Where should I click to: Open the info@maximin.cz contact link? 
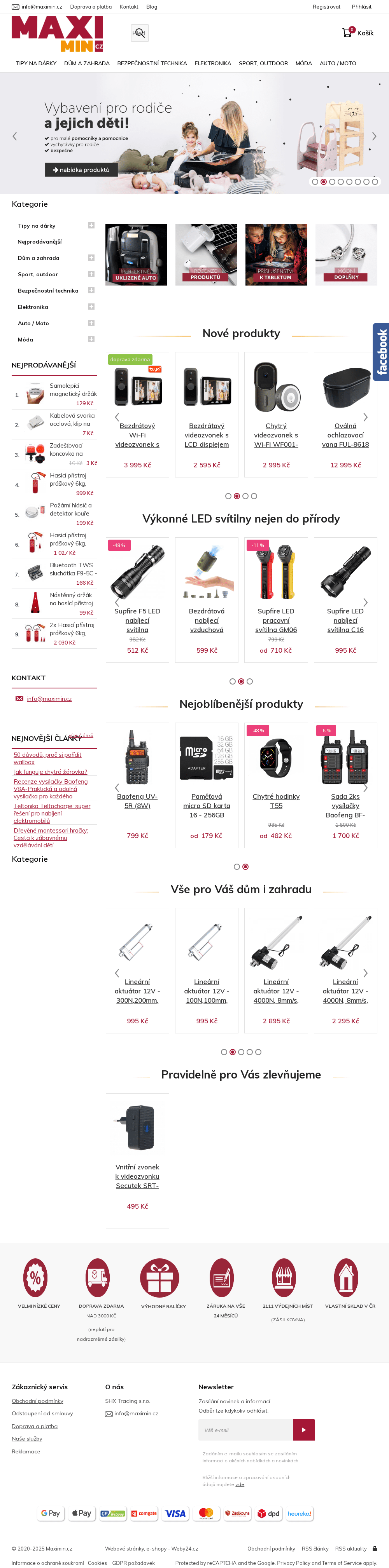click(x=49, y=698)
